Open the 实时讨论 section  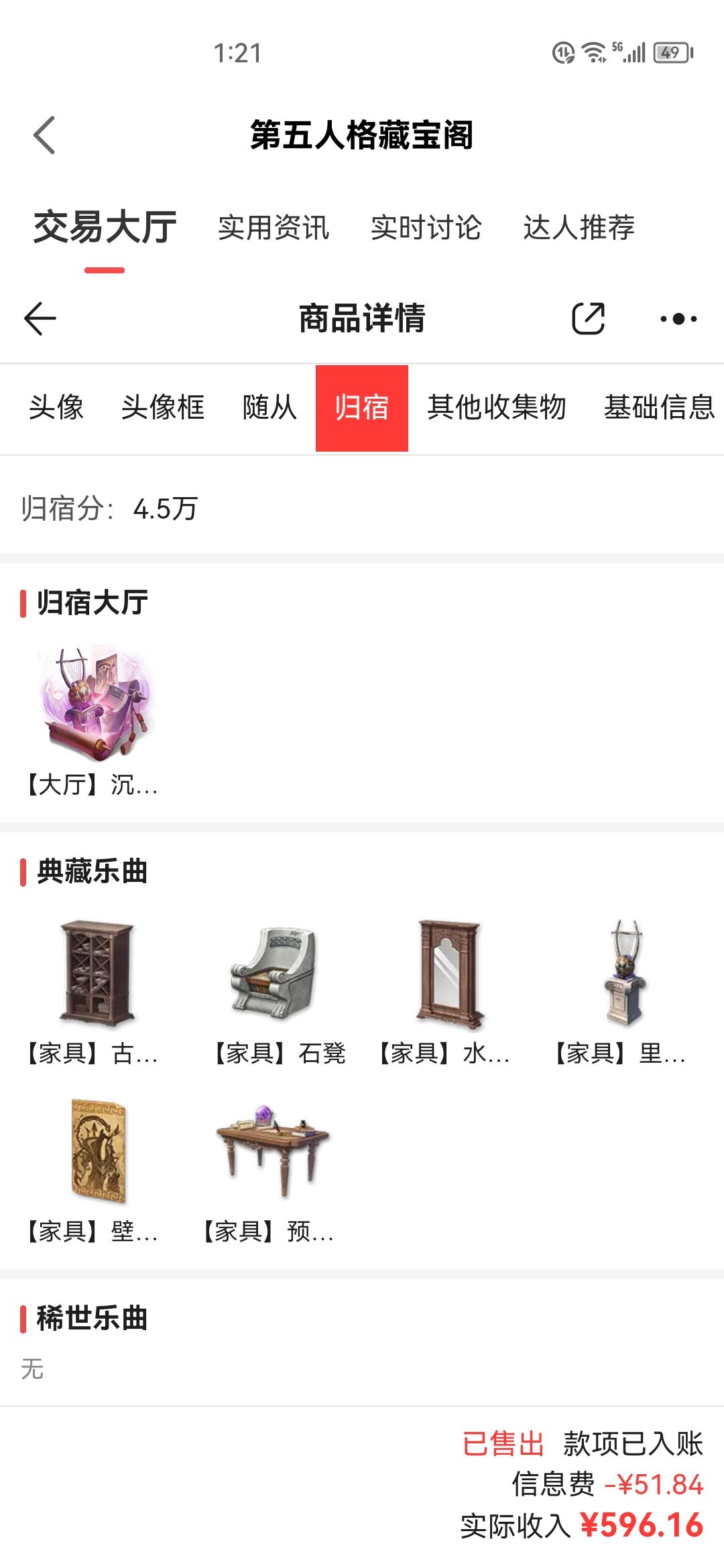(x=426, y=229)
